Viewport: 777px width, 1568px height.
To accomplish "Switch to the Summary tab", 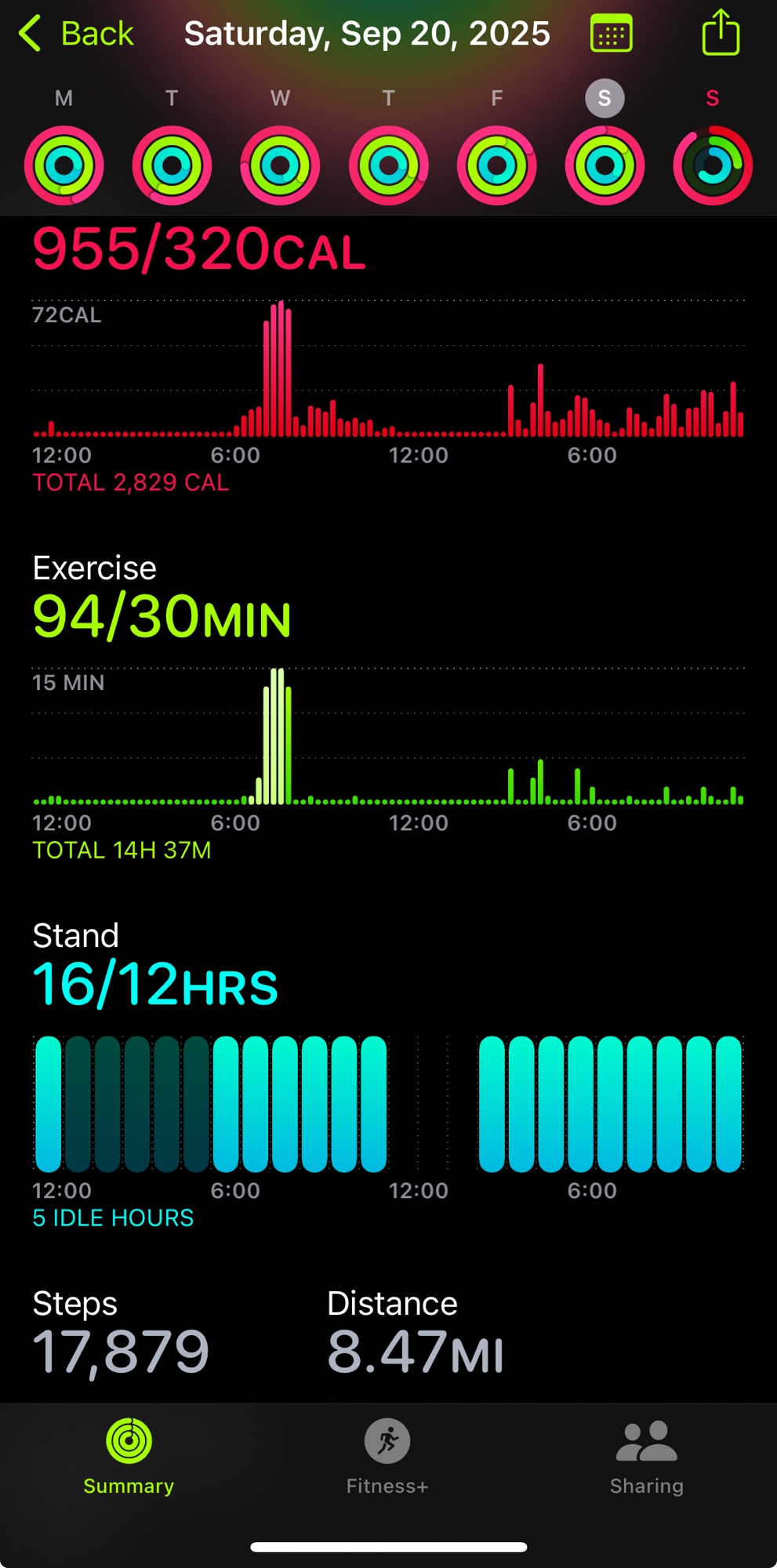I will point(129,1456).
